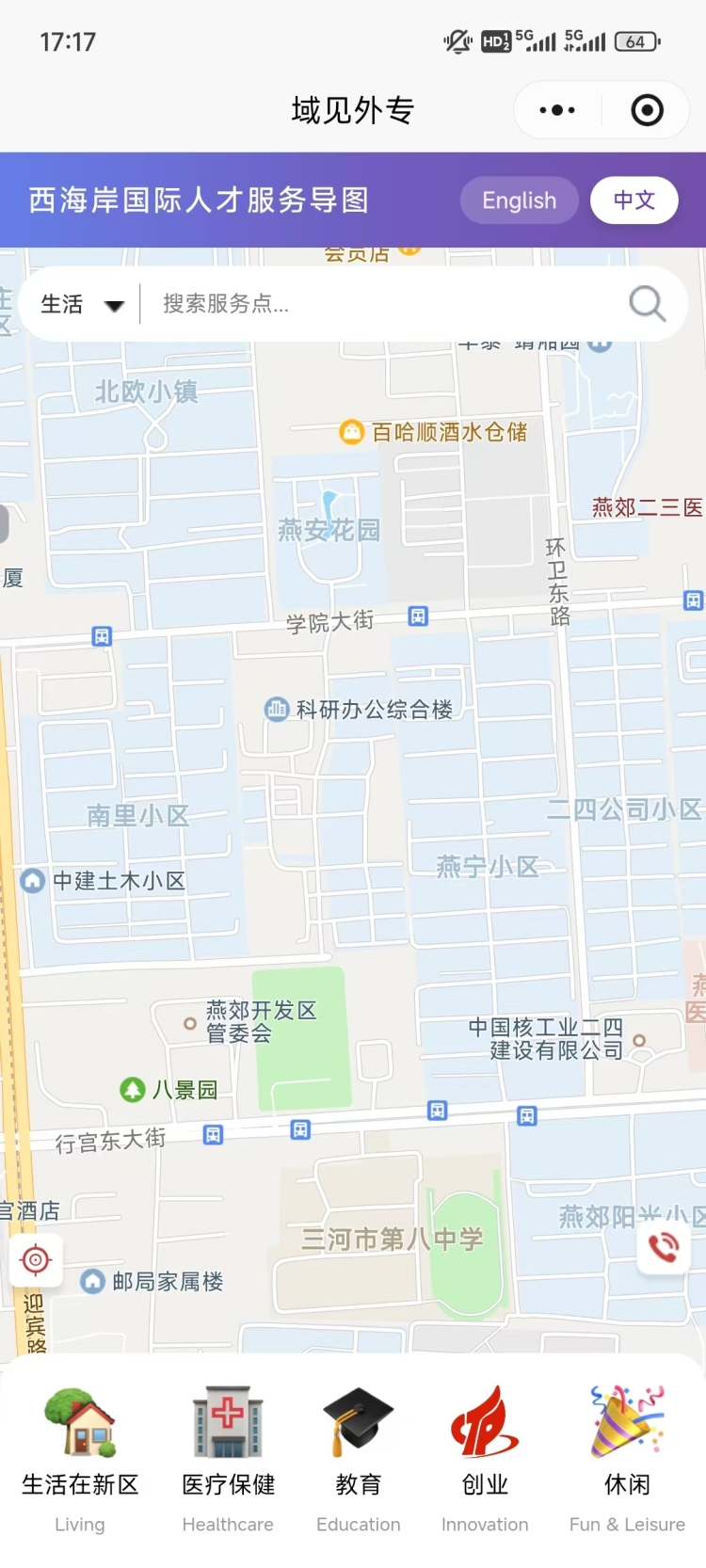Switch language to English
Viewport: 706px width, 1568px height.
[x=519, y=200]
